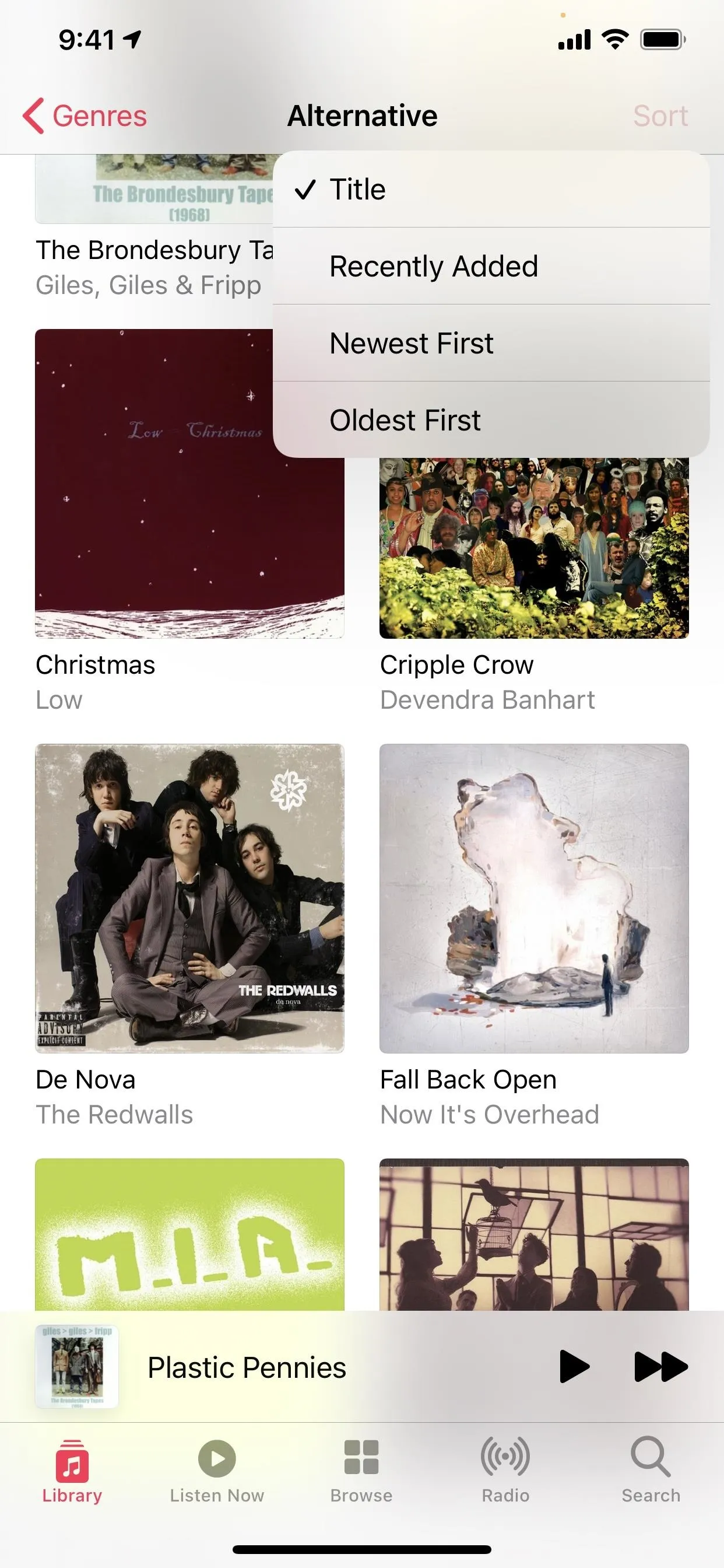Skip to the next track

(x=660, y=1367)
